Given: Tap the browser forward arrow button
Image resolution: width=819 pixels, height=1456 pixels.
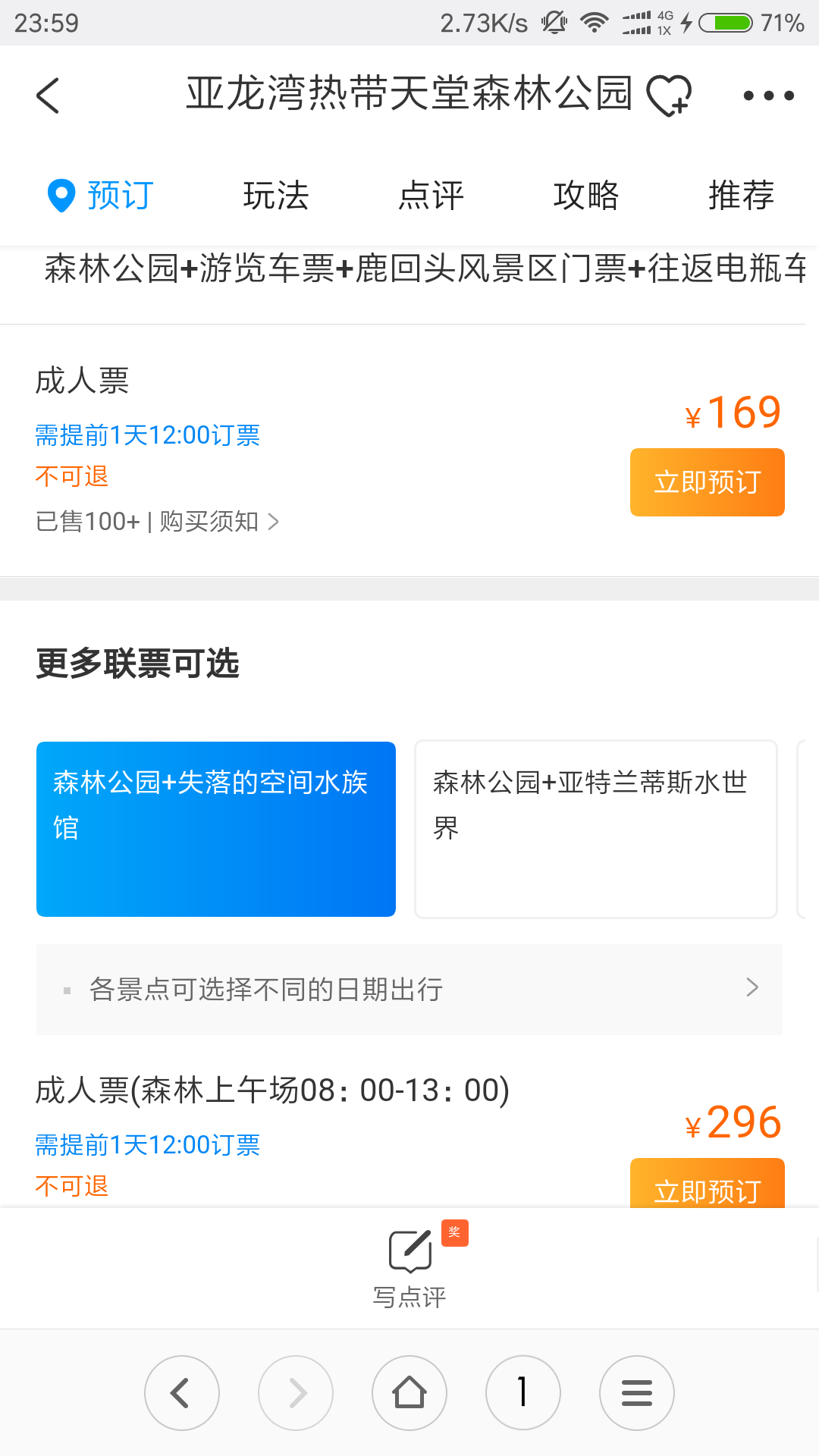Looking at the screenshot, I should (x=296, y=1393).
